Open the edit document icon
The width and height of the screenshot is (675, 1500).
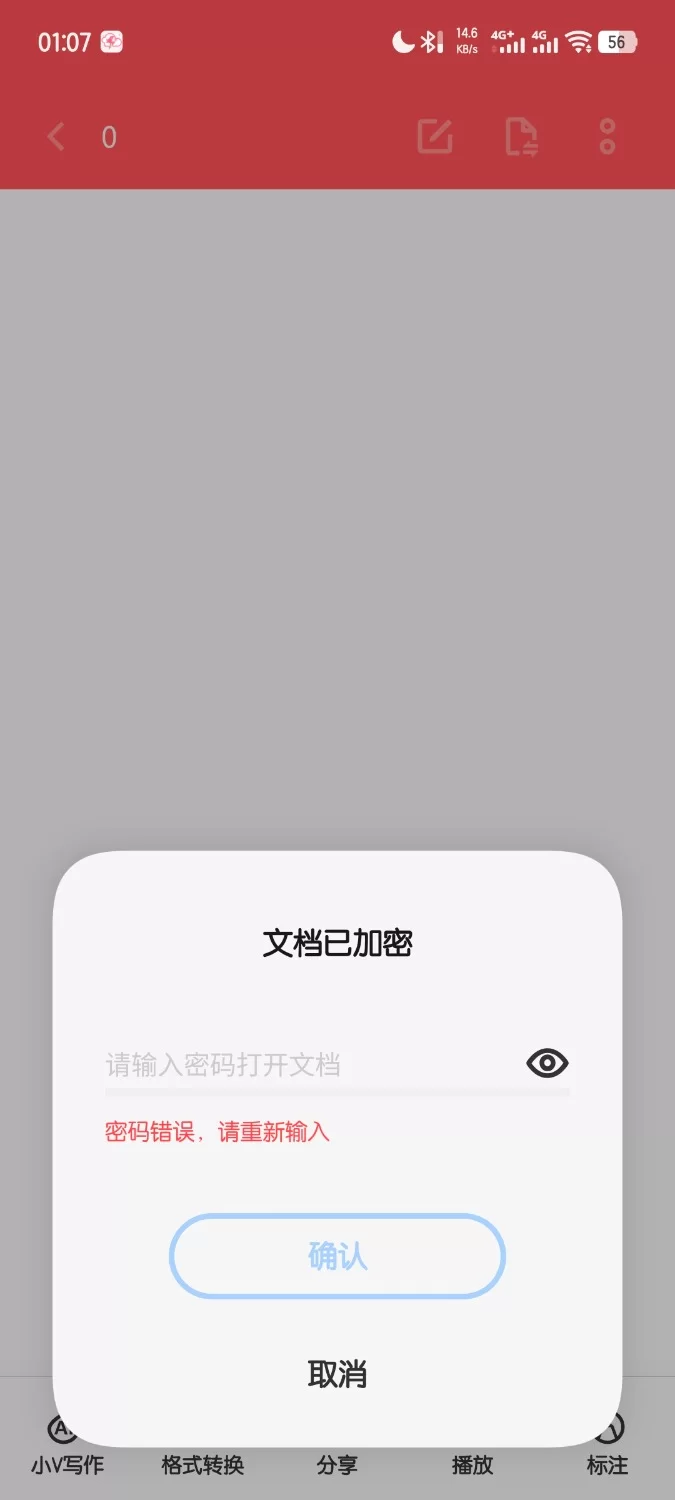435,137
